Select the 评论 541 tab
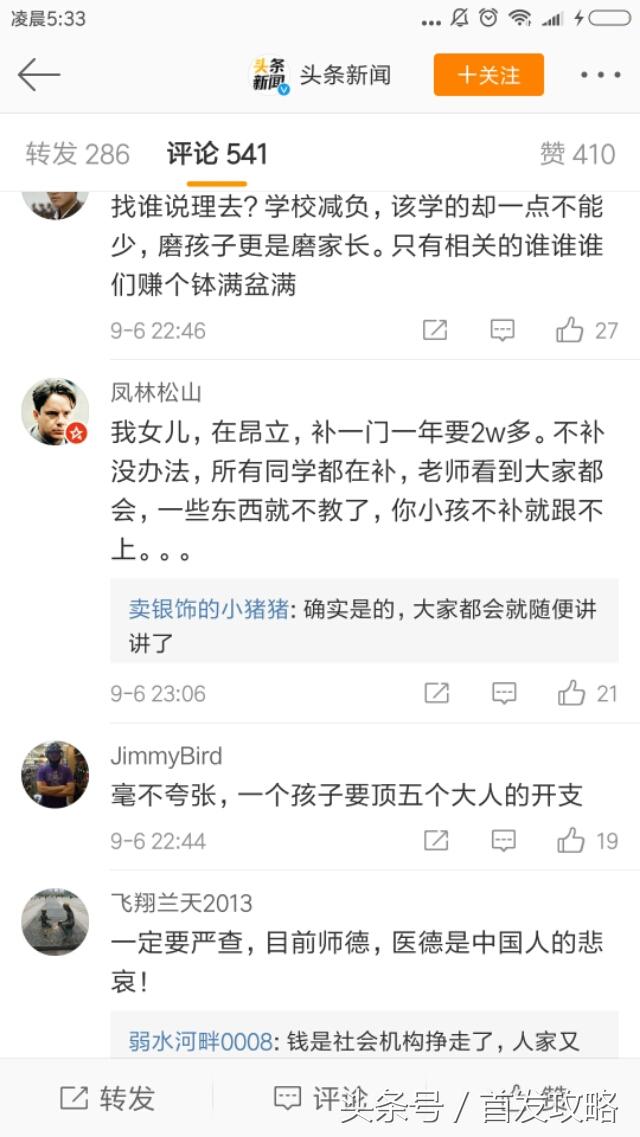The height and width of the screenshot is (1137, 640). click(x=217, y=154)
